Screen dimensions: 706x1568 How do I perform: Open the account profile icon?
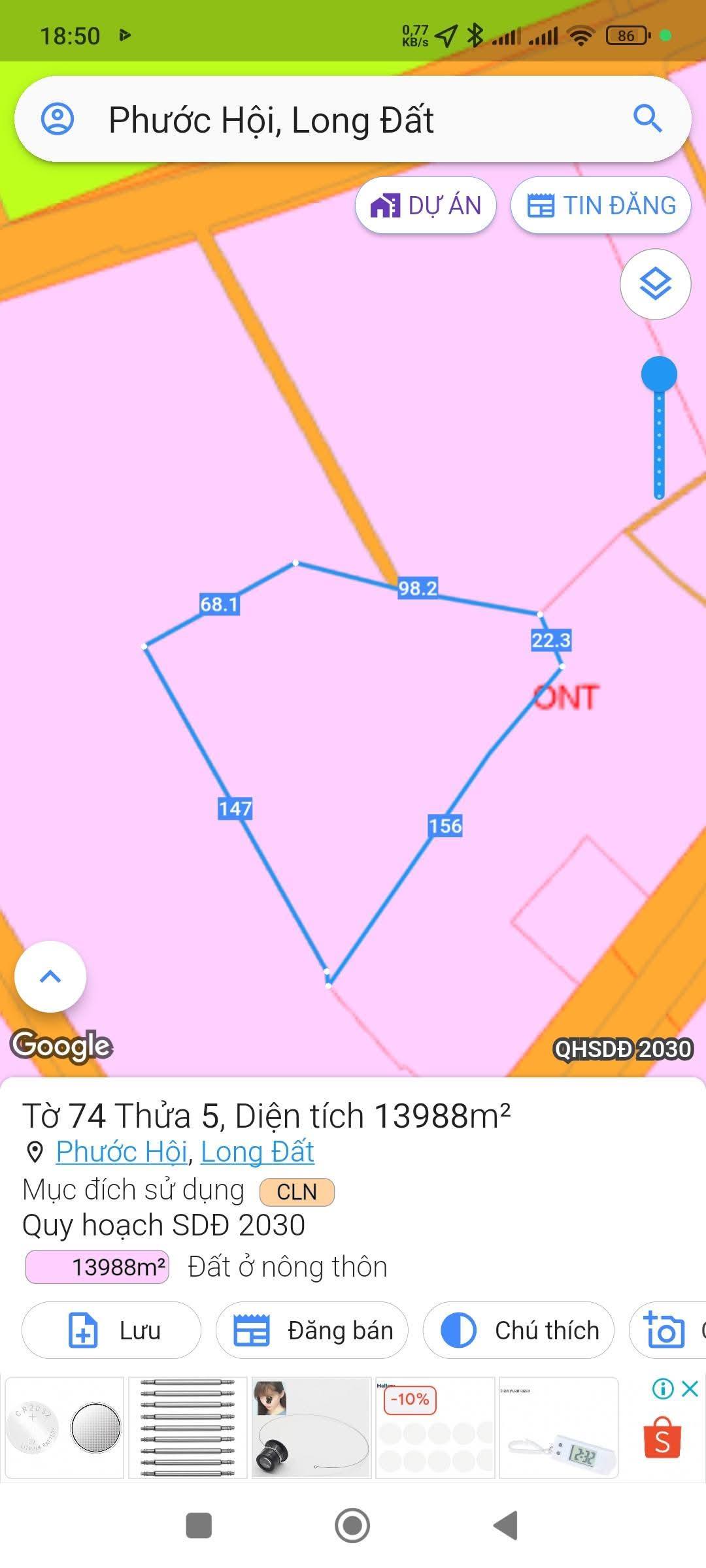pyautogui.click(x=58, y=120)
